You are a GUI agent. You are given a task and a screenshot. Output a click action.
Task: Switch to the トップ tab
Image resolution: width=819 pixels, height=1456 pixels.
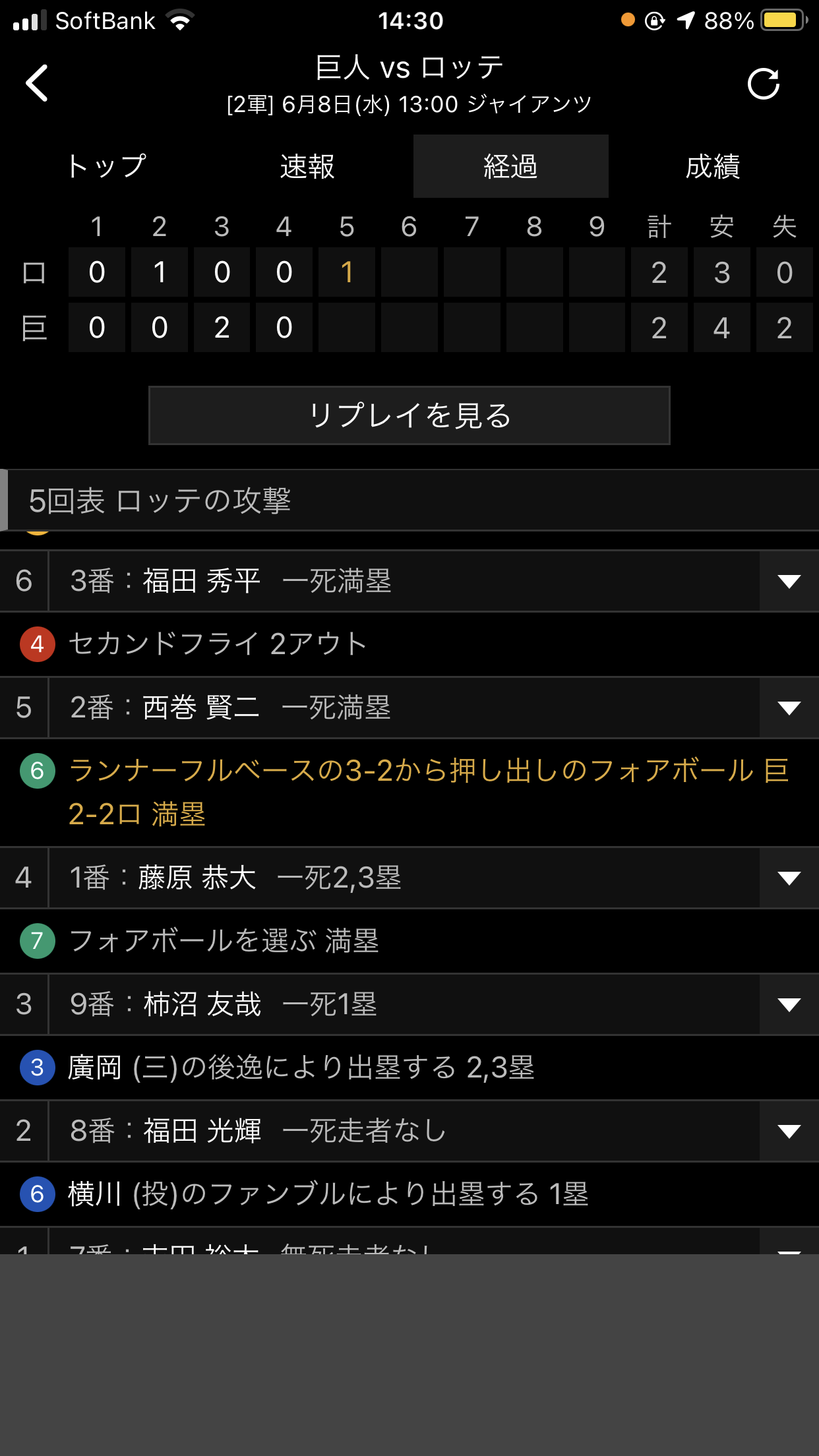106,166
